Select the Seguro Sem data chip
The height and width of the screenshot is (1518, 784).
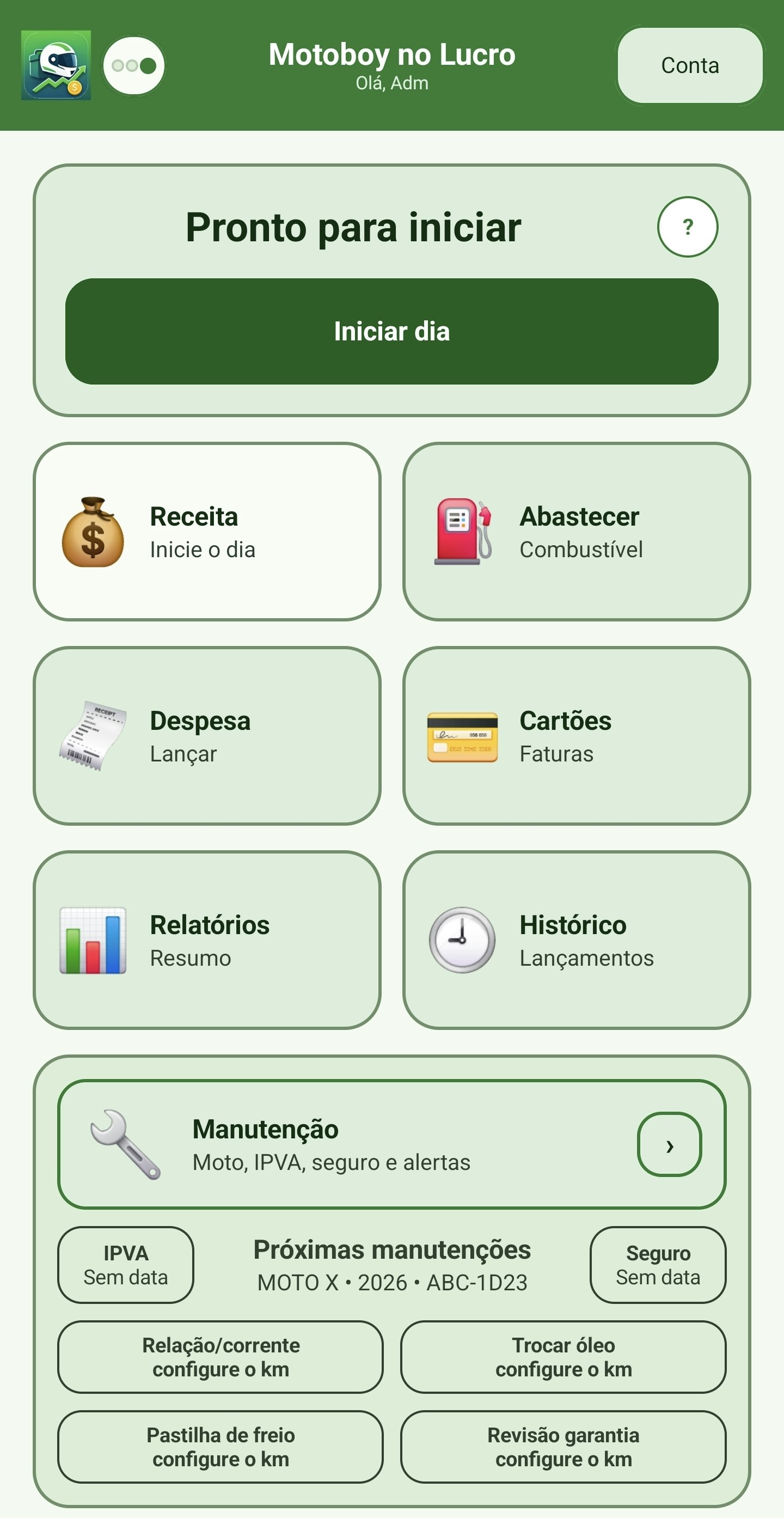[658, 1265]
